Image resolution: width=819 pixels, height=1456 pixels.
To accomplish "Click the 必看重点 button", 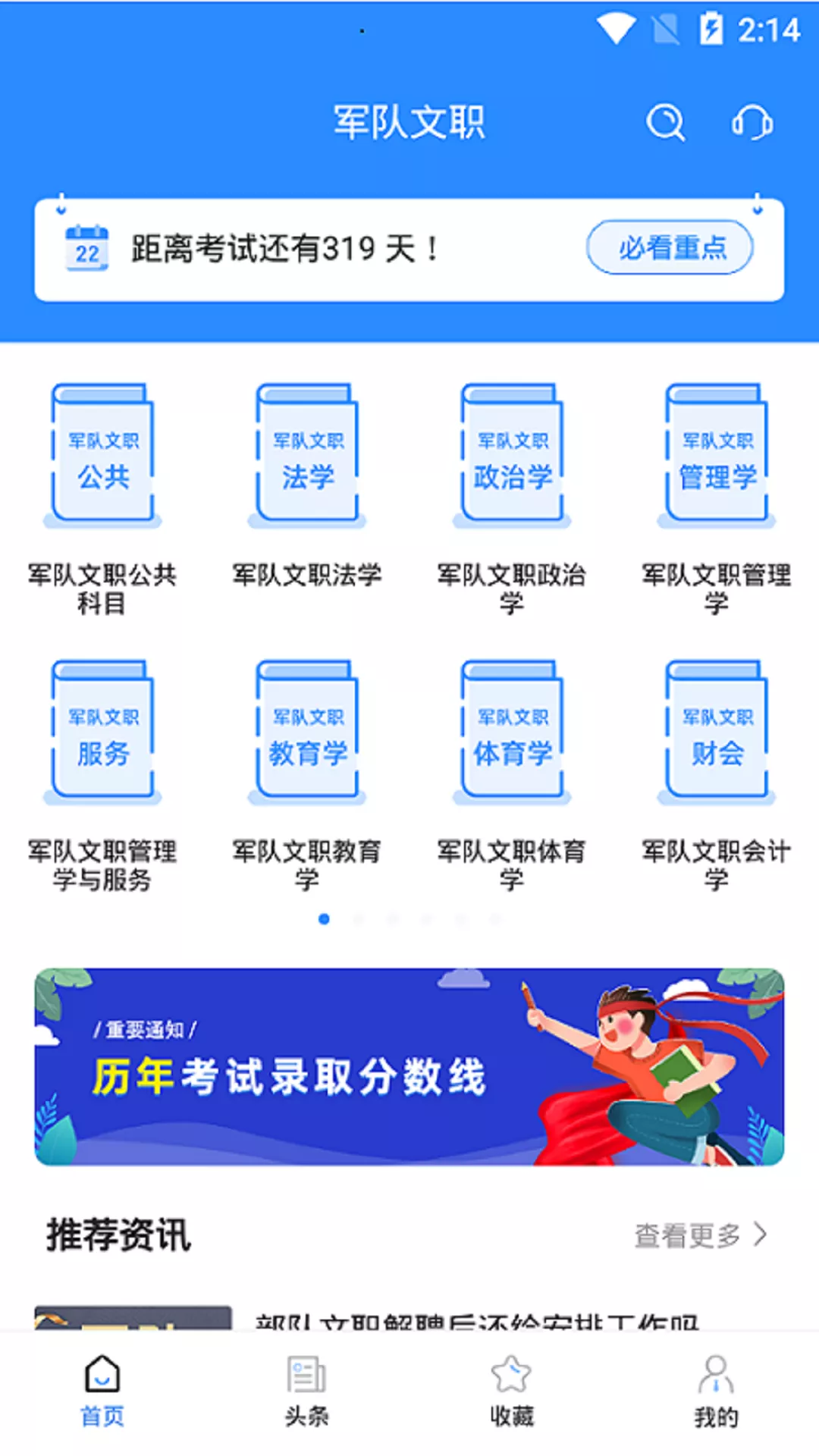I will point(670,246).
